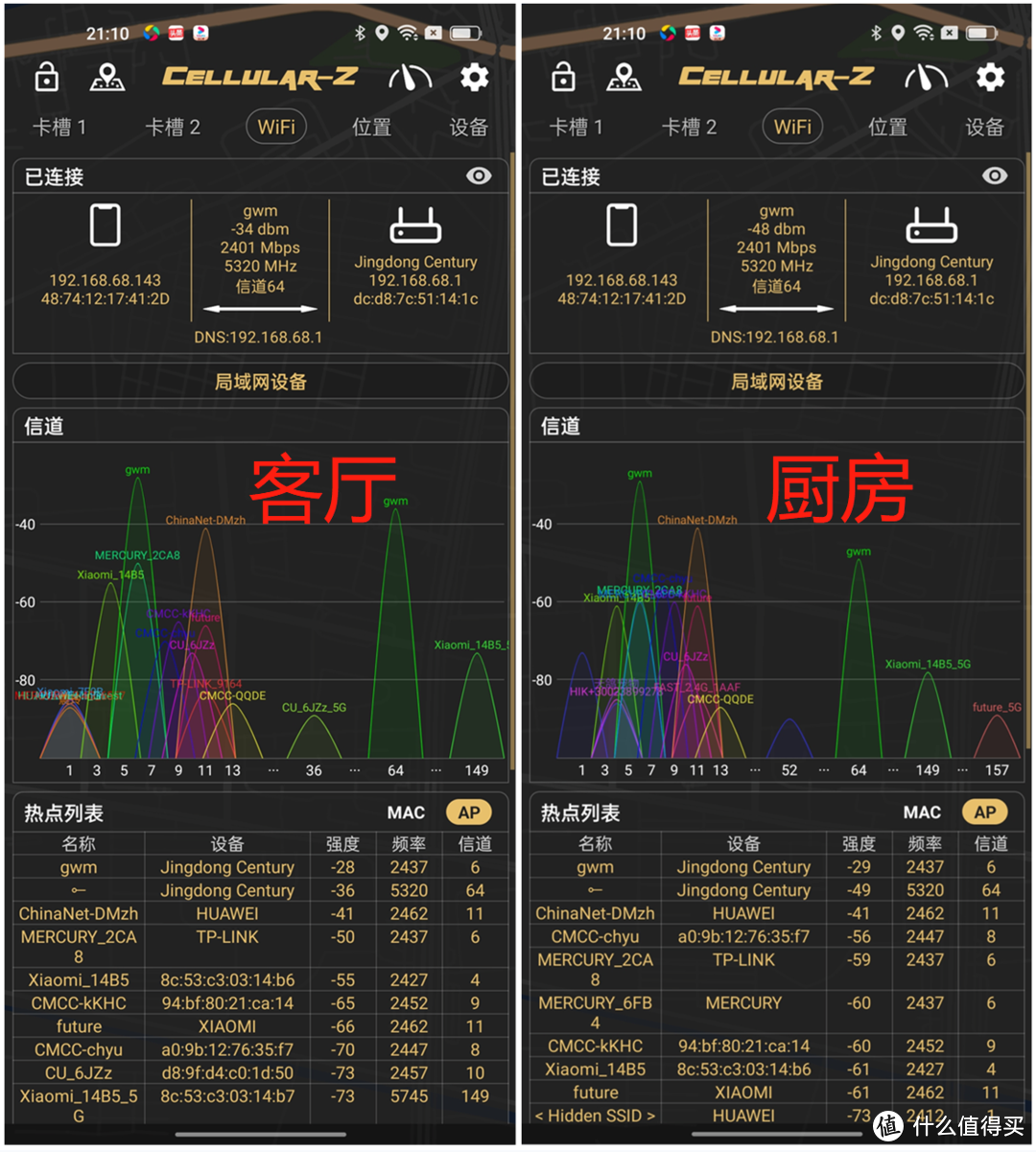The width and height of the screenshot is (1036, 1152).
Task: Click the phone device icon in 已连接 panel
Action: (x=104, y=226)
